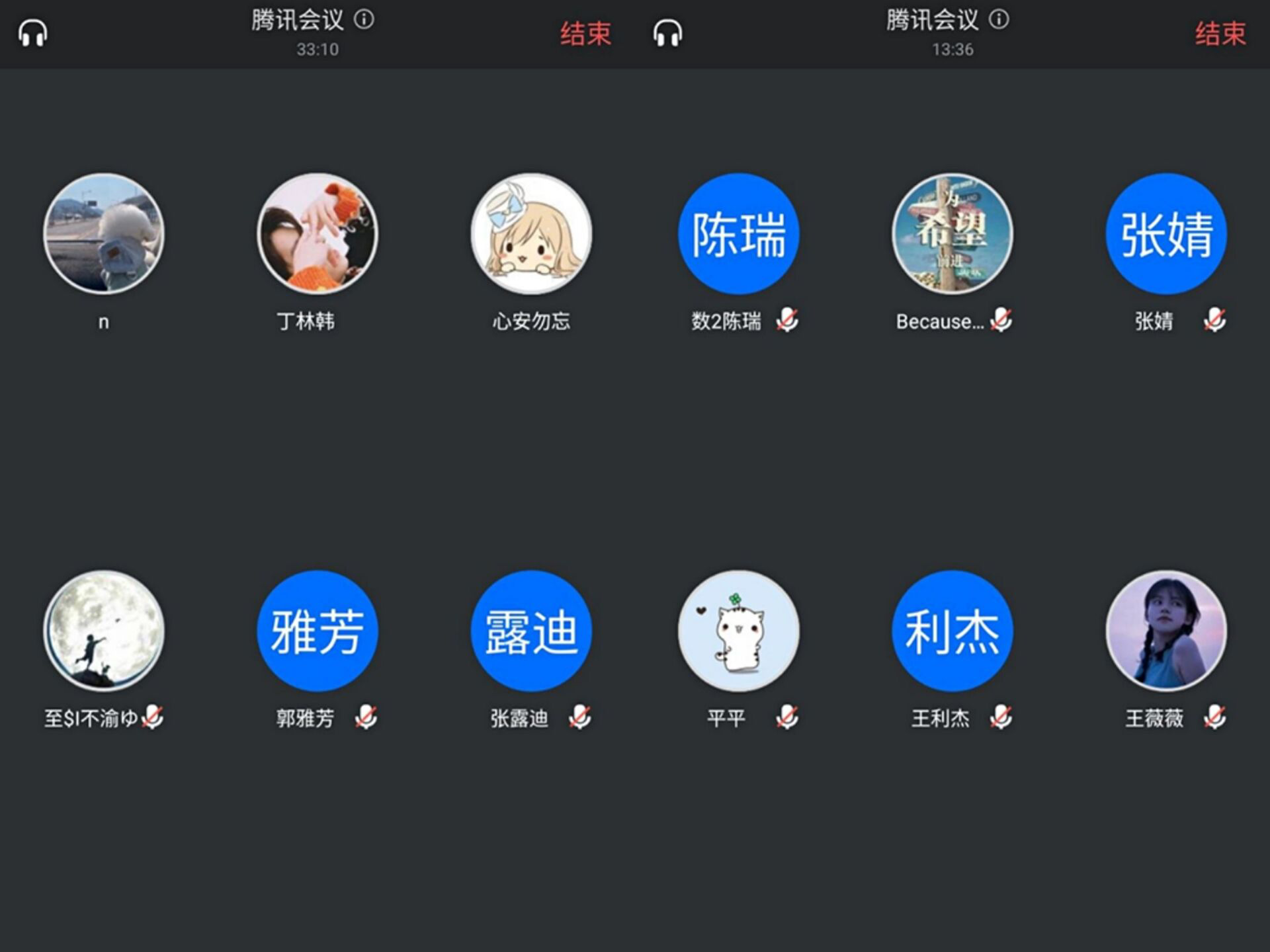Screen dimensions: 1270x952
Task: Select participant 数2陈瑞
Action: [x=738, y=233]
